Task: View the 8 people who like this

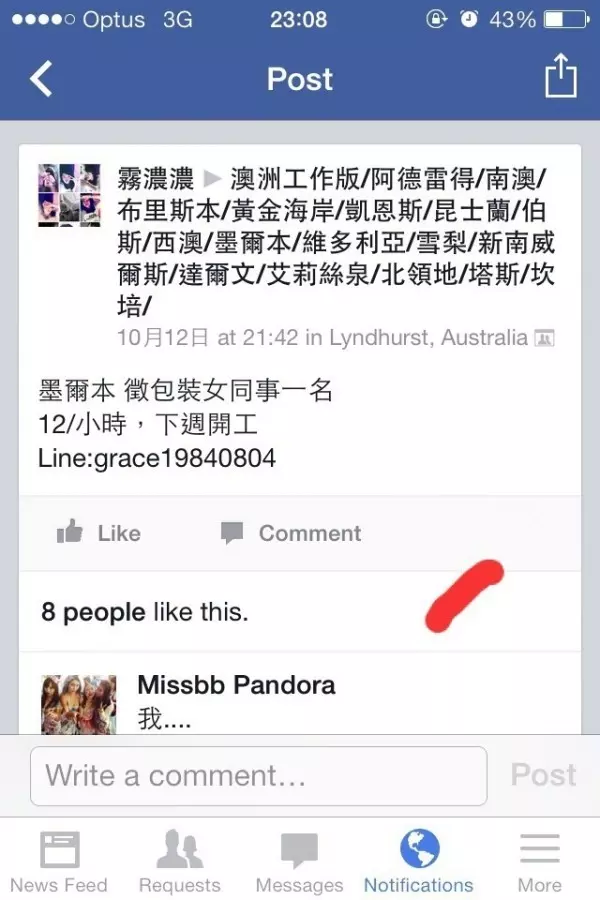Action: coord(144,611)
